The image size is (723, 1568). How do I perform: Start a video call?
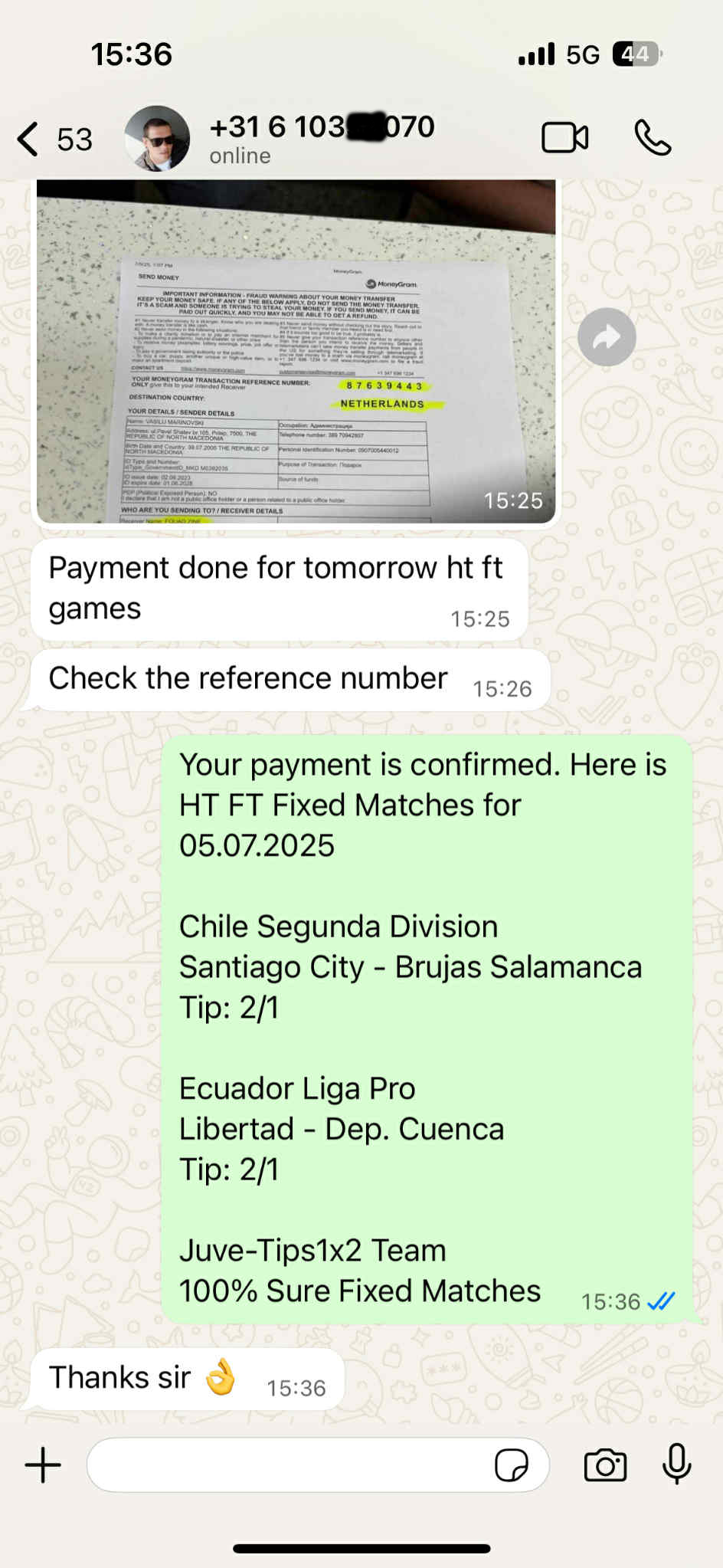point(564,139)
